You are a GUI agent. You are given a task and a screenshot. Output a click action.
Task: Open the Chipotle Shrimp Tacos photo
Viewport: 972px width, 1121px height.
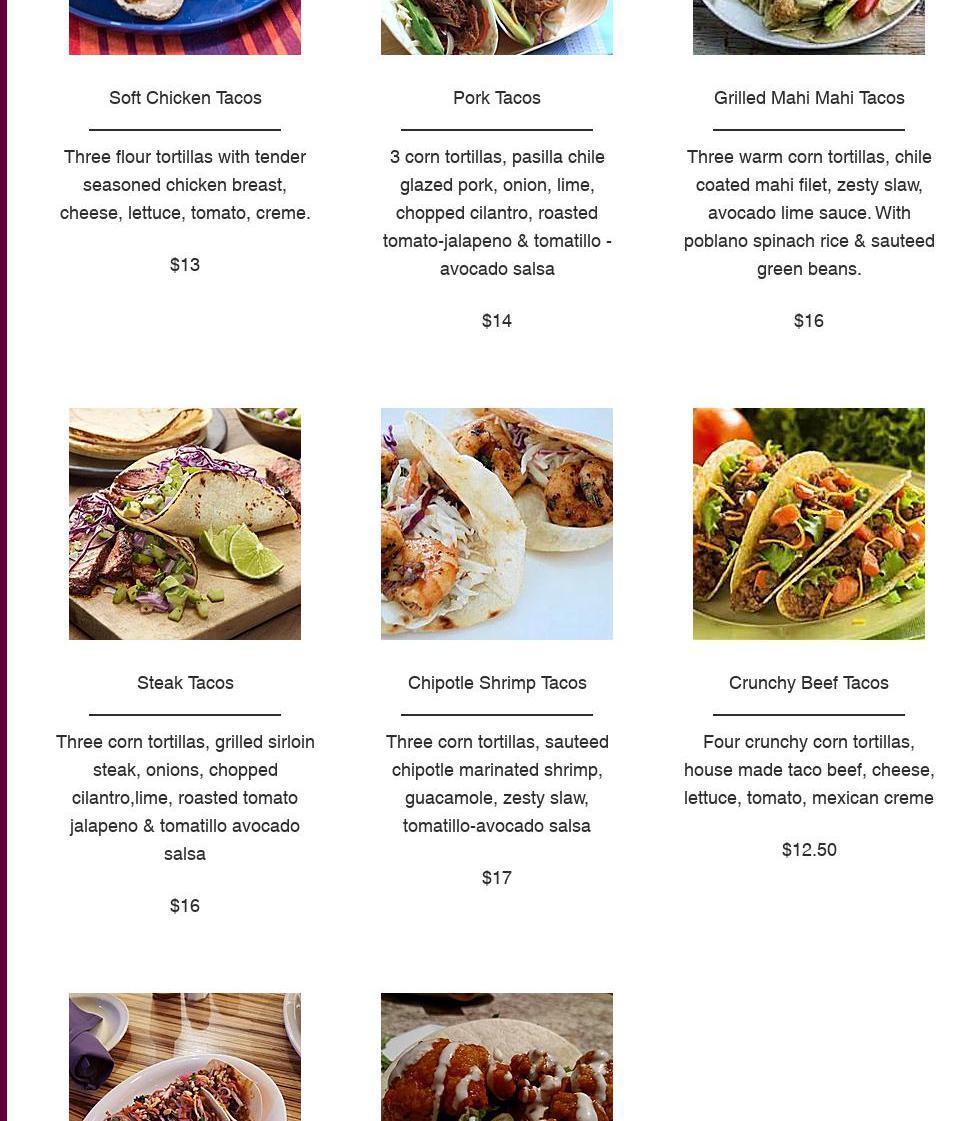point(497,523)
